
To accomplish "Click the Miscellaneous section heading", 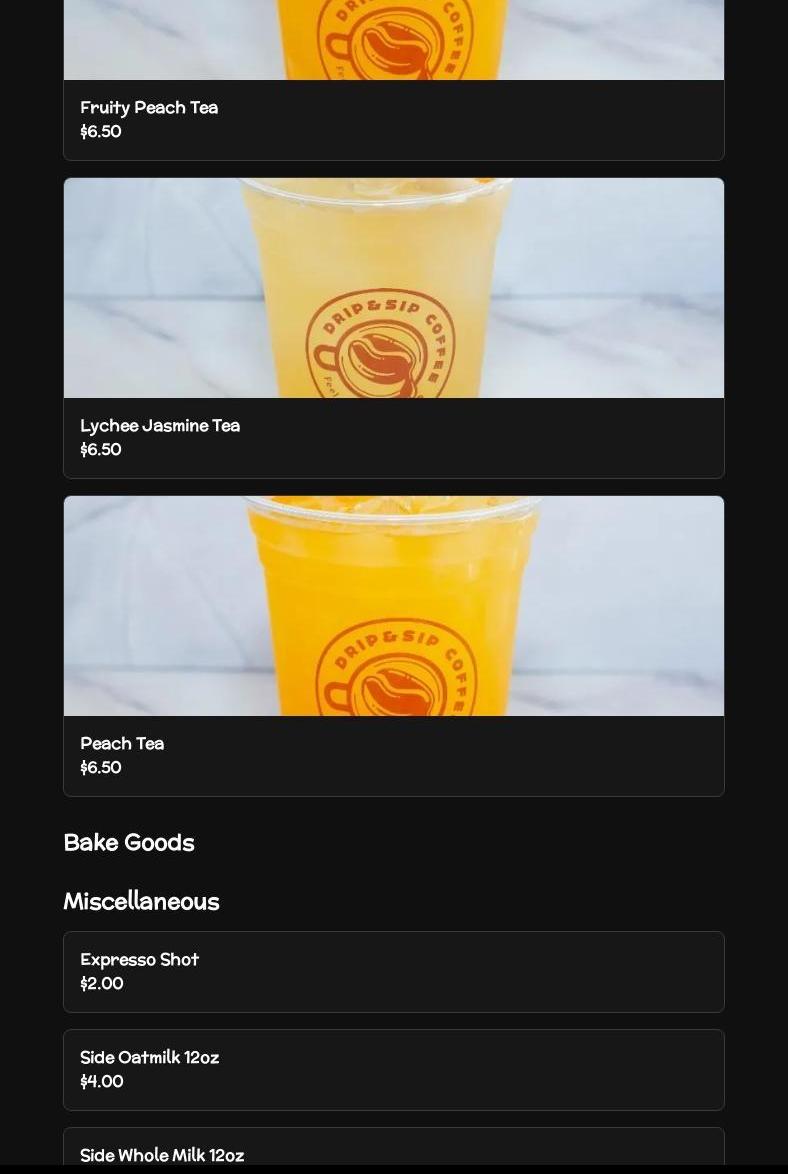I will click(x=141, y=901).
